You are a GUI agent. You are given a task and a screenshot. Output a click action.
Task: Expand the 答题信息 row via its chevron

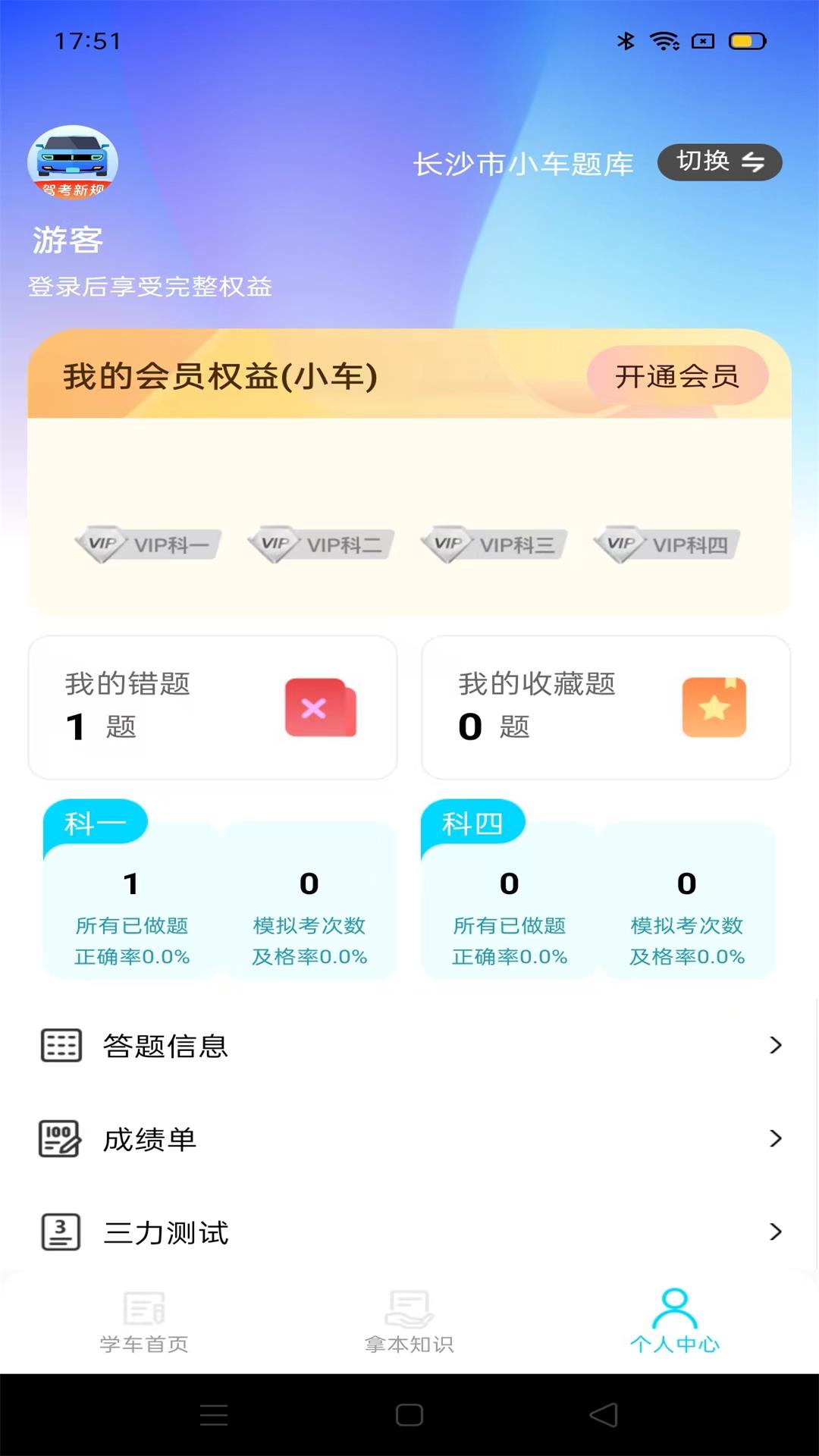(775, 1045)
